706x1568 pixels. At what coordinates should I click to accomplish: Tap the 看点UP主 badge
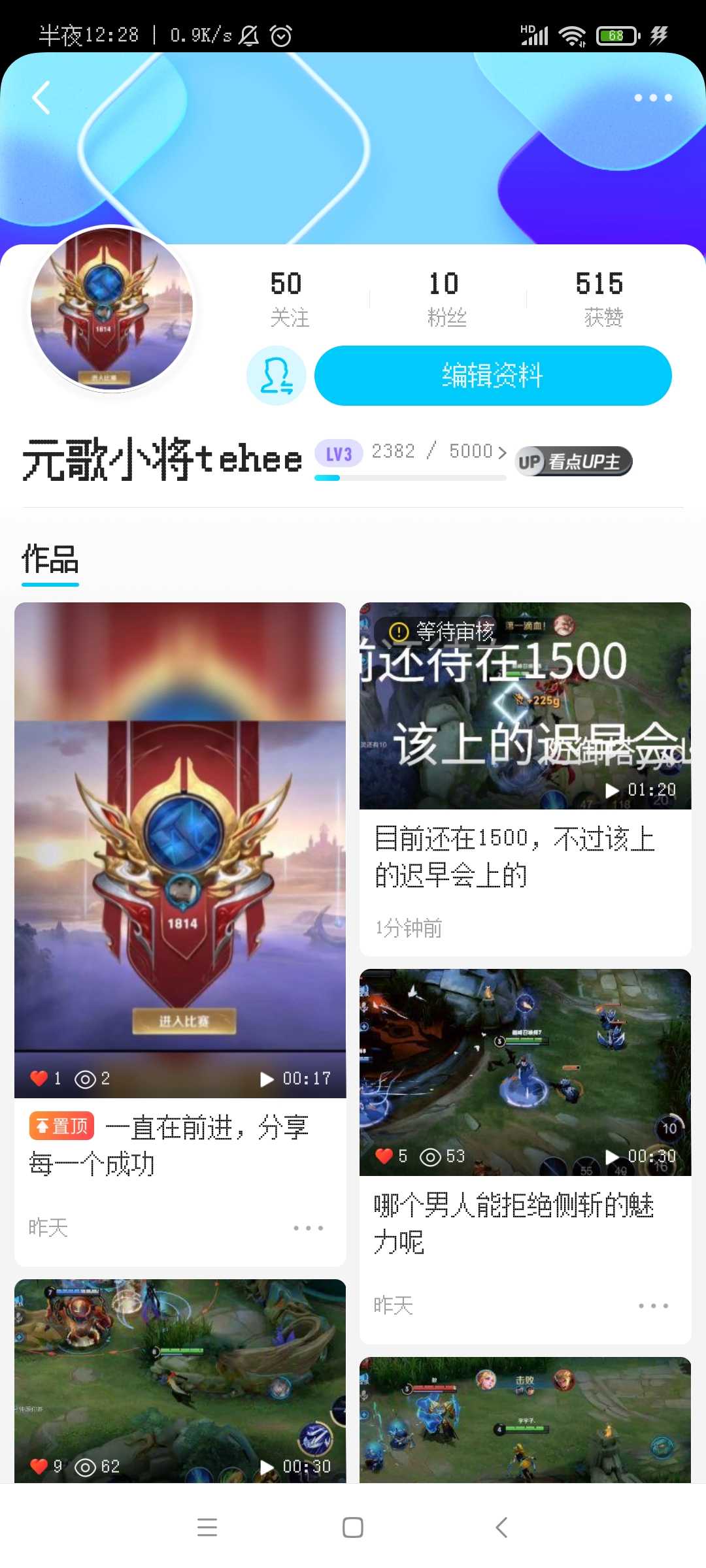tap(573, 461)
